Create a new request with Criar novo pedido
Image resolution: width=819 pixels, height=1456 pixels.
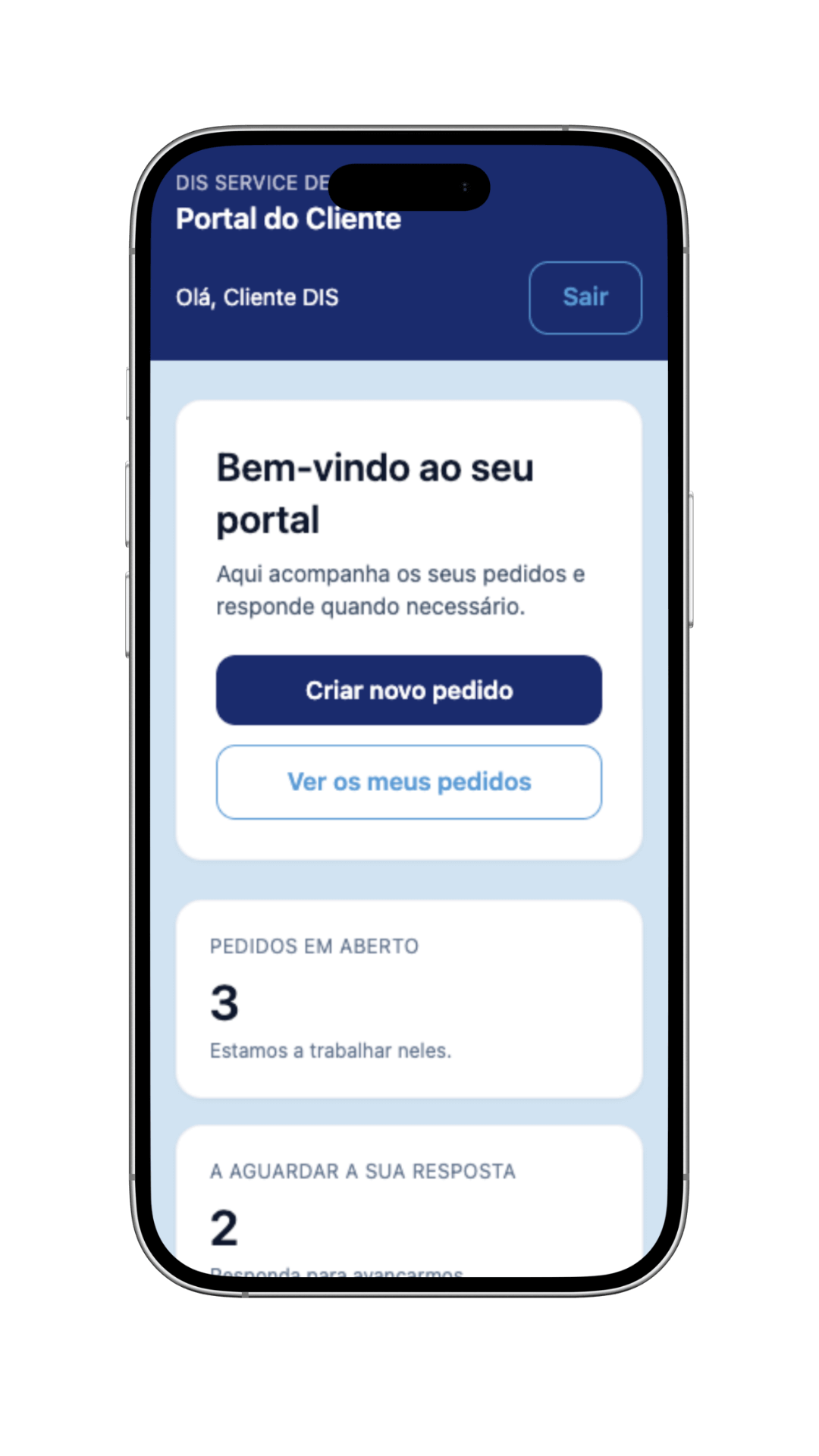(x=409, y=690)
